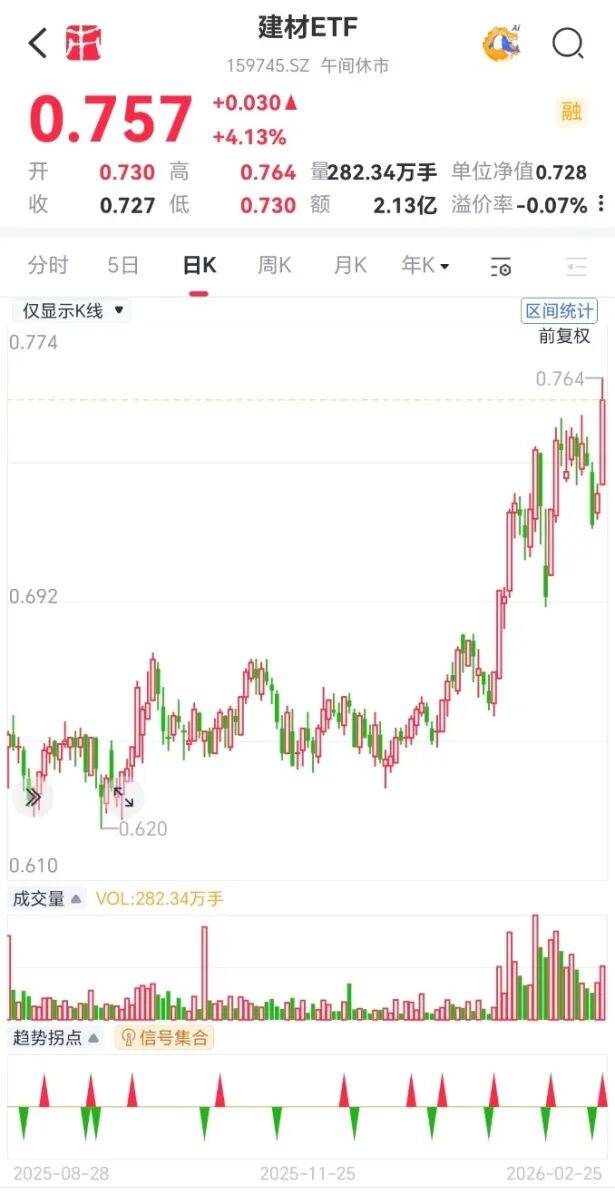Open the search magnifier

tap(567, 43)
